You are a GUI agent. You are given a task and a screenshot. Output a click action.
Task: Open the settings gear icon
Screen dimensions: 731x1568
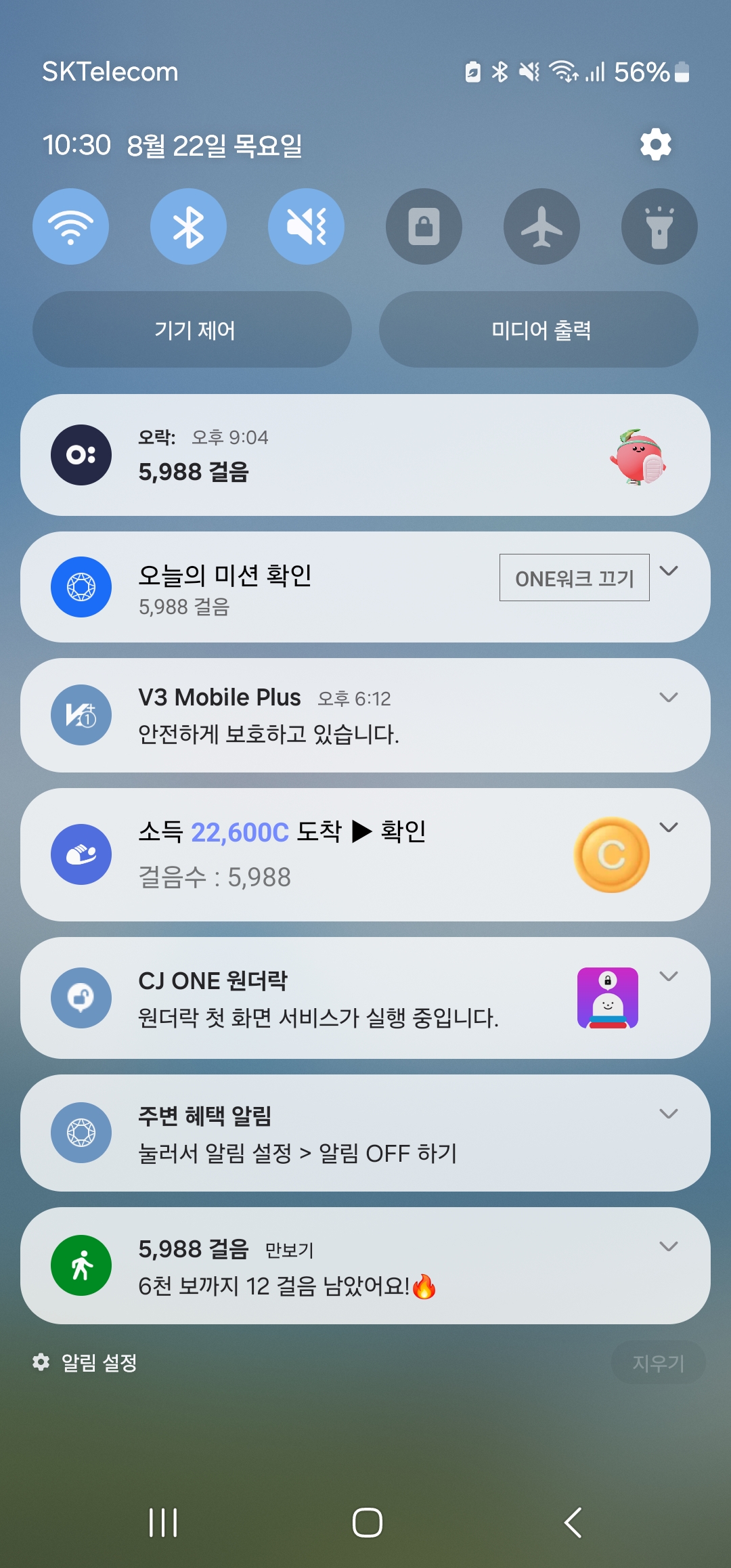click(655, 145)
